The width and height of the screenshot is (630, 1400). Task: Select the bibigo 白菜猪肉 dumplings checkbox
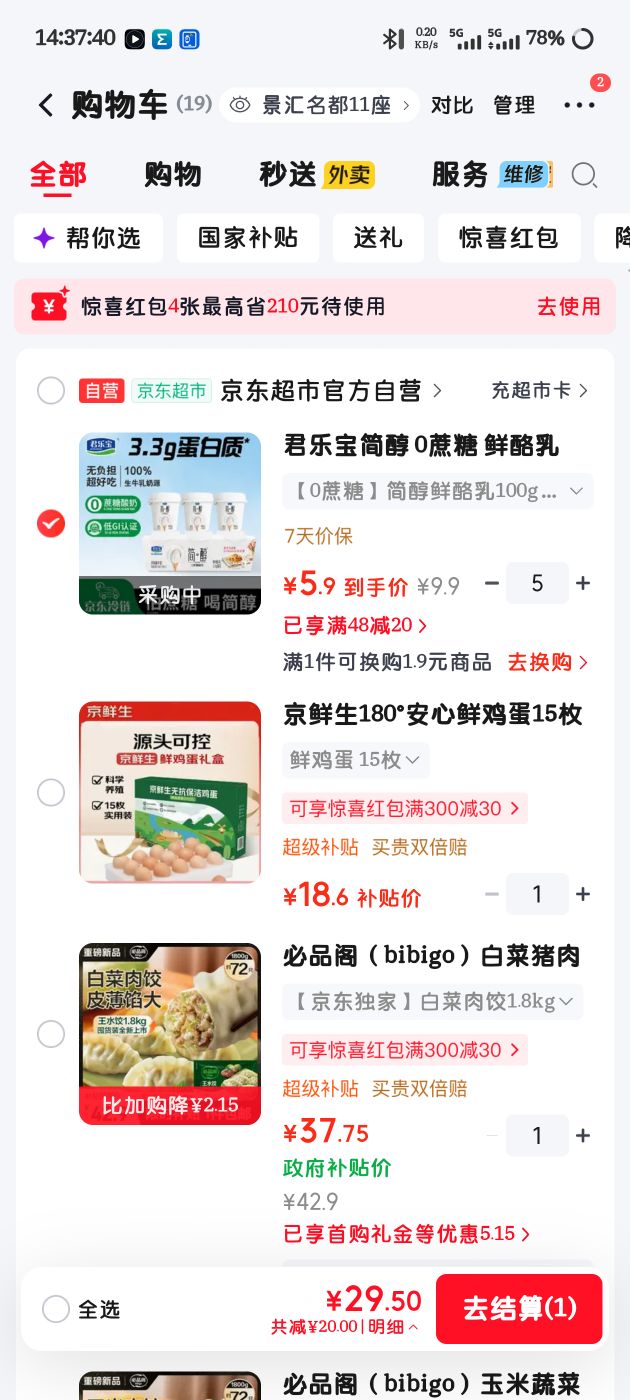point(51,1034)
